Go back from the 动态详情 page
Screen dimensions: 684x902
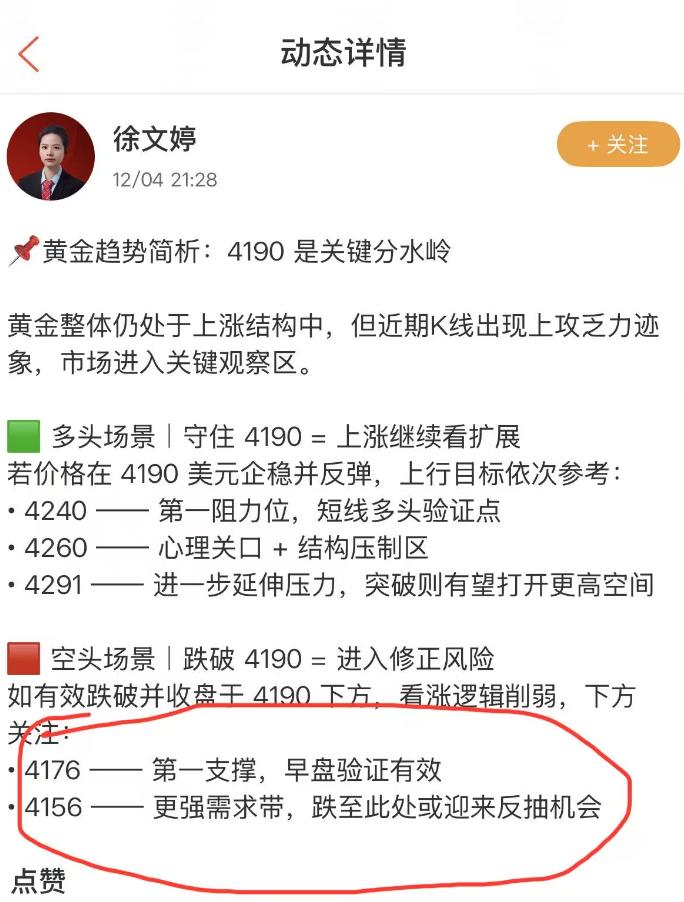(x=29, y=53)
